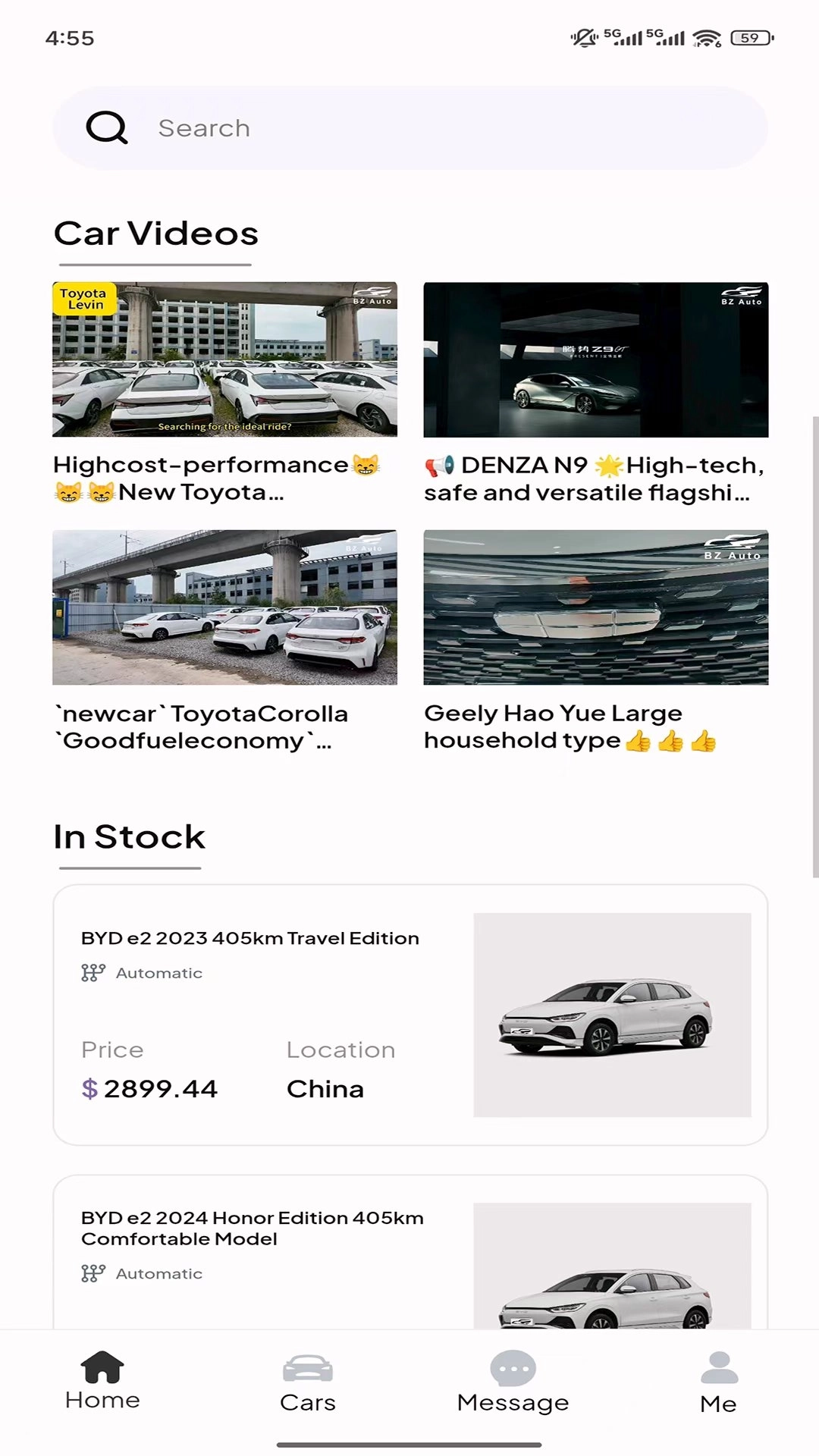Screen dimensions: 819x1456
Task: View the Geely Hao Yue video
Action: point(595,607)
